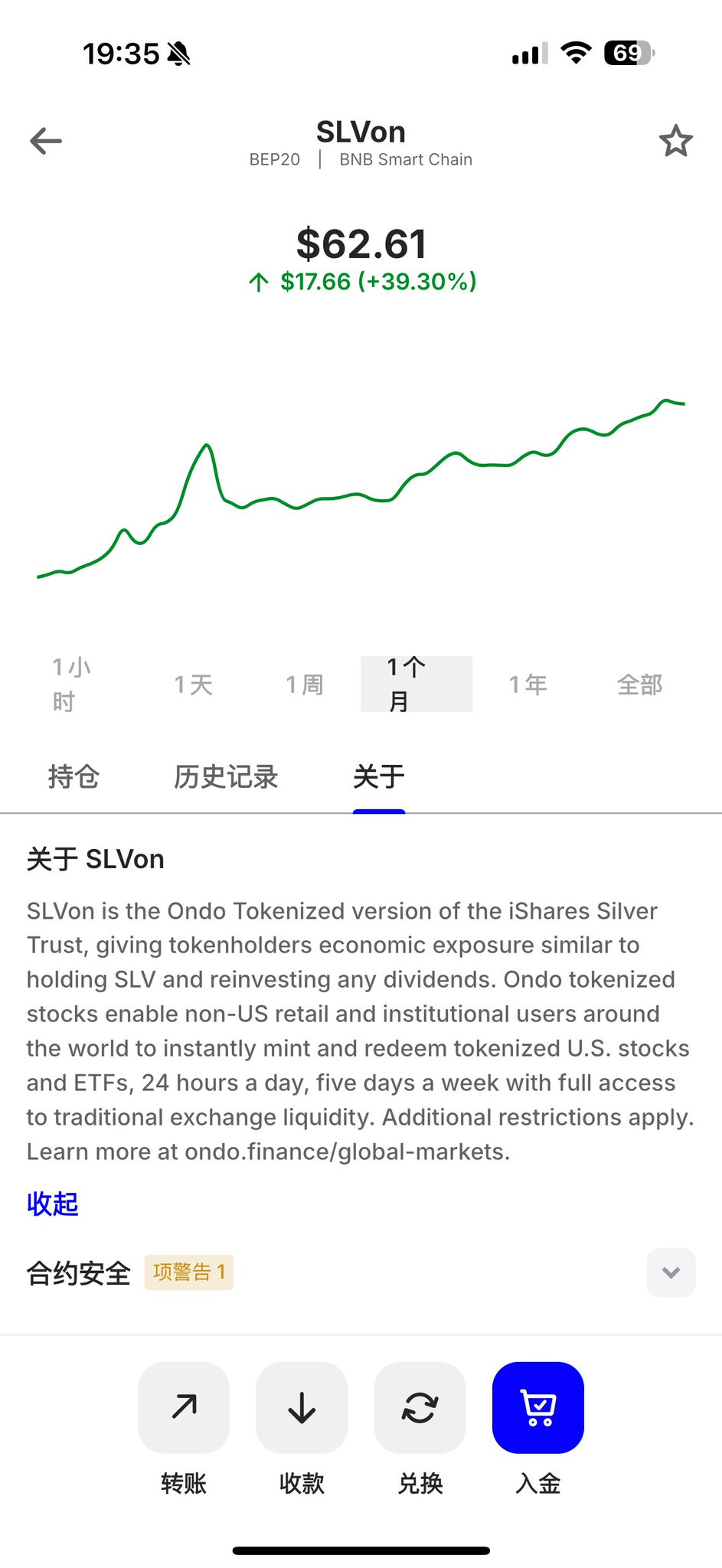Switch to the 持仓 tab
This screenshot has height=1568, width=722.
point(74,776)
